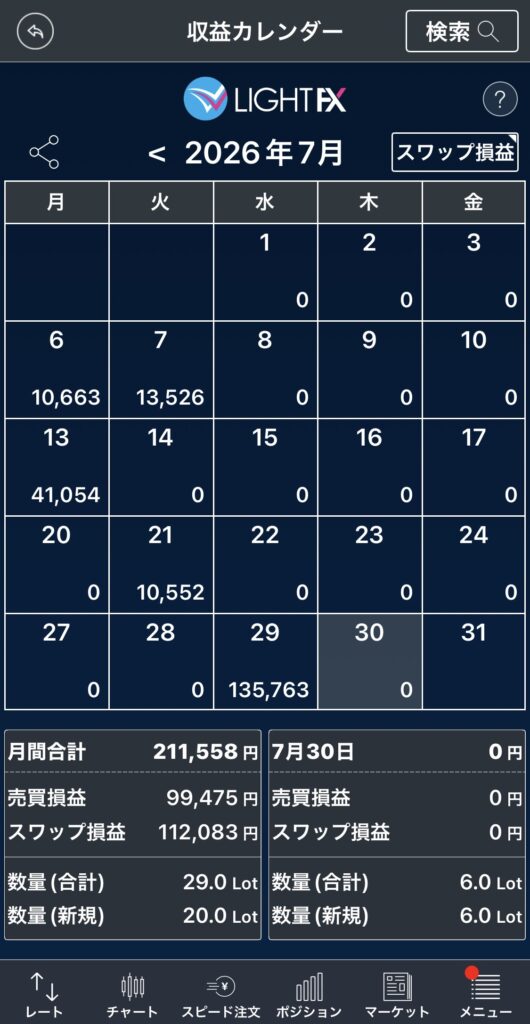
Task: Open the help question mark icon
Action: tap(500, 100)
